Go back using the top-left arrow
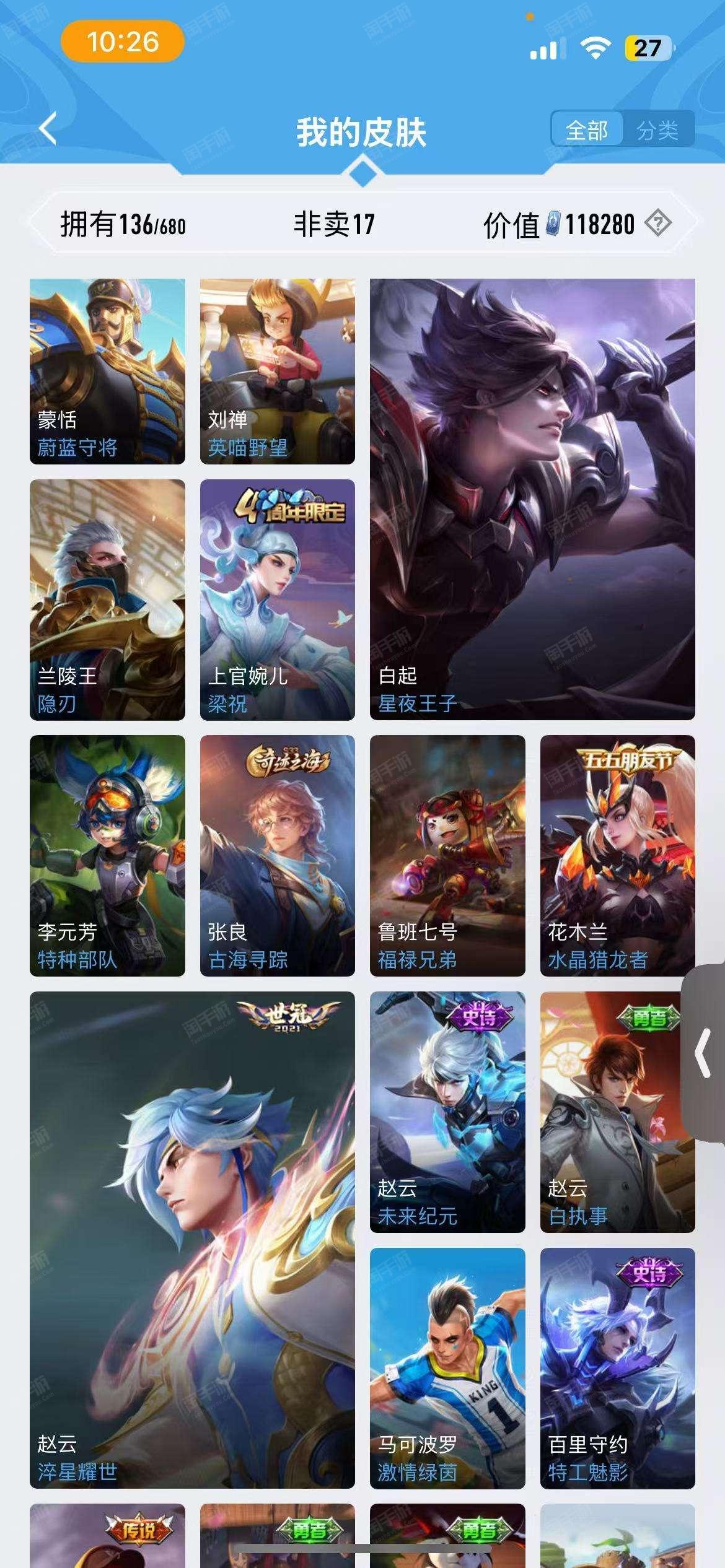Viewport: 725px width, 1568px height. [x=48, y=129]
